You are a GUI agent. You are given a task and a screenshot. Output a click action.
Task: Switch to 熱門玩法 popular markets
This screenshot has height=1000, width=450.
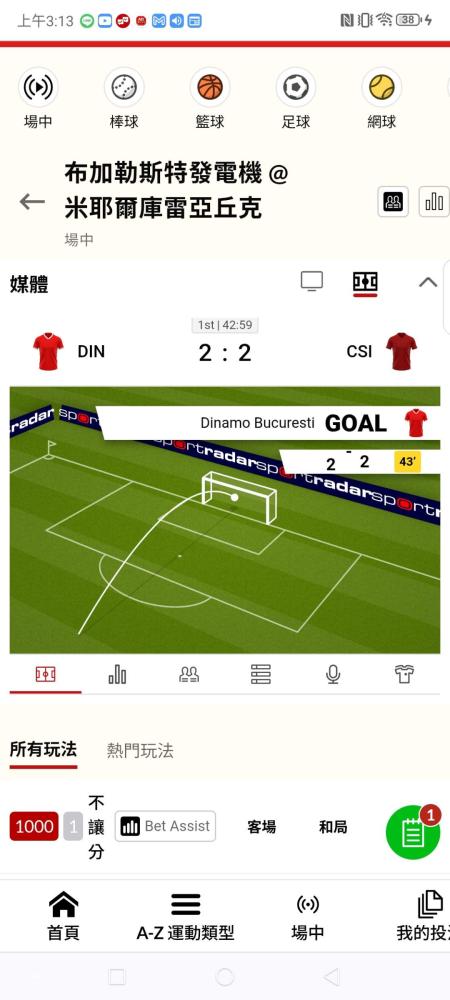coord(140,751)
